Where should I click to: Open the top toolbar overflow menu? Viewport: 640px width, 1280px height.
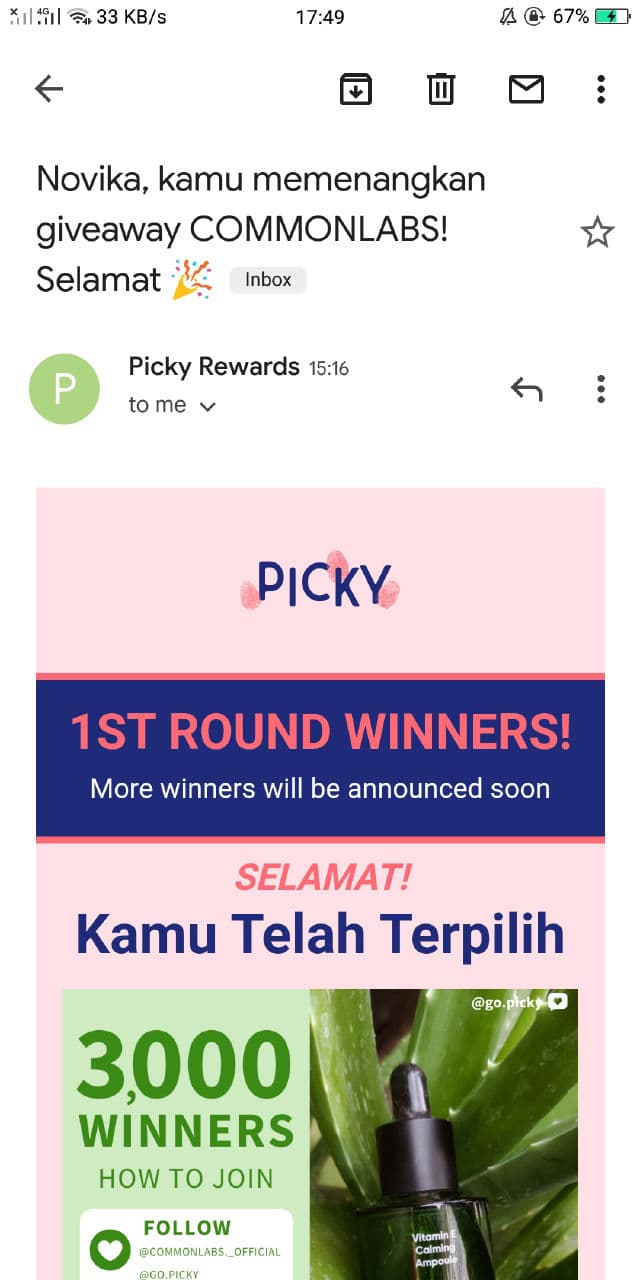point(600,89)
